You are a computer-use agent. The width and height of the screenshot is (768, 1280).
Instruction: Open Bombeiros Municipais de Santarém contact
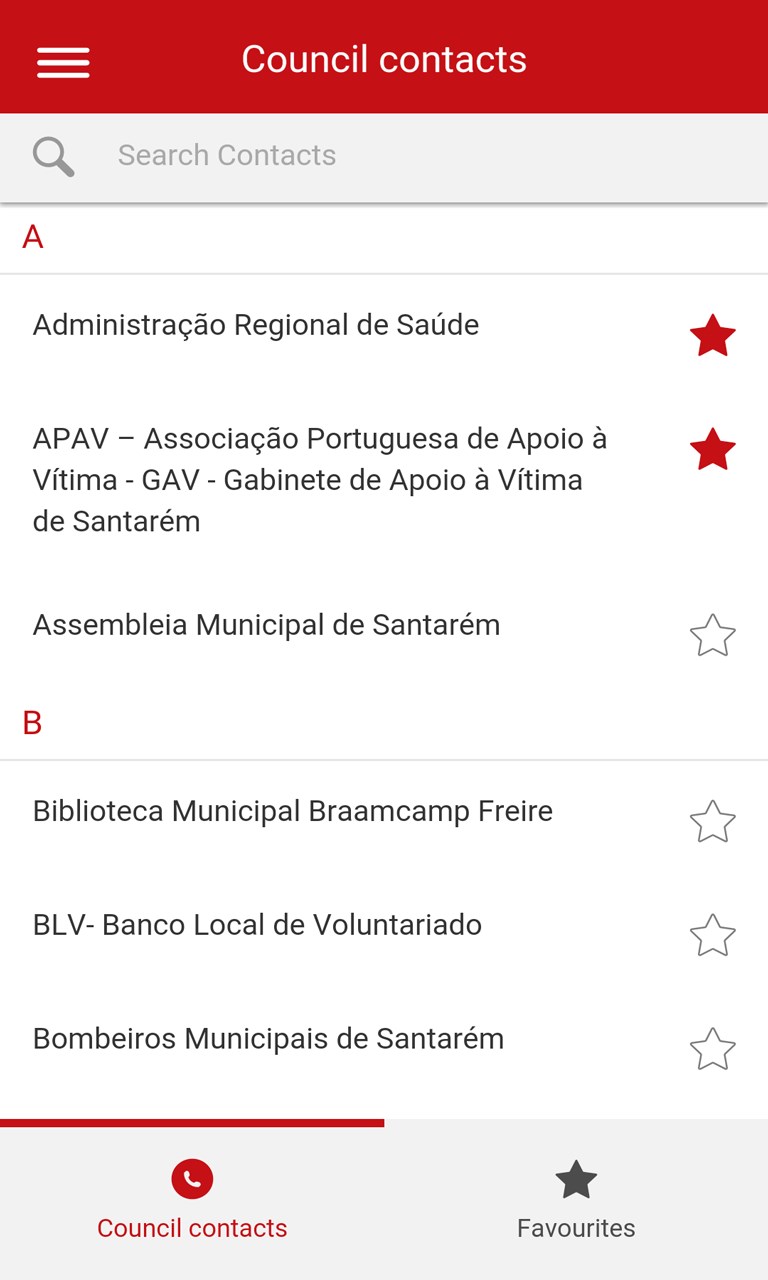268,1039
